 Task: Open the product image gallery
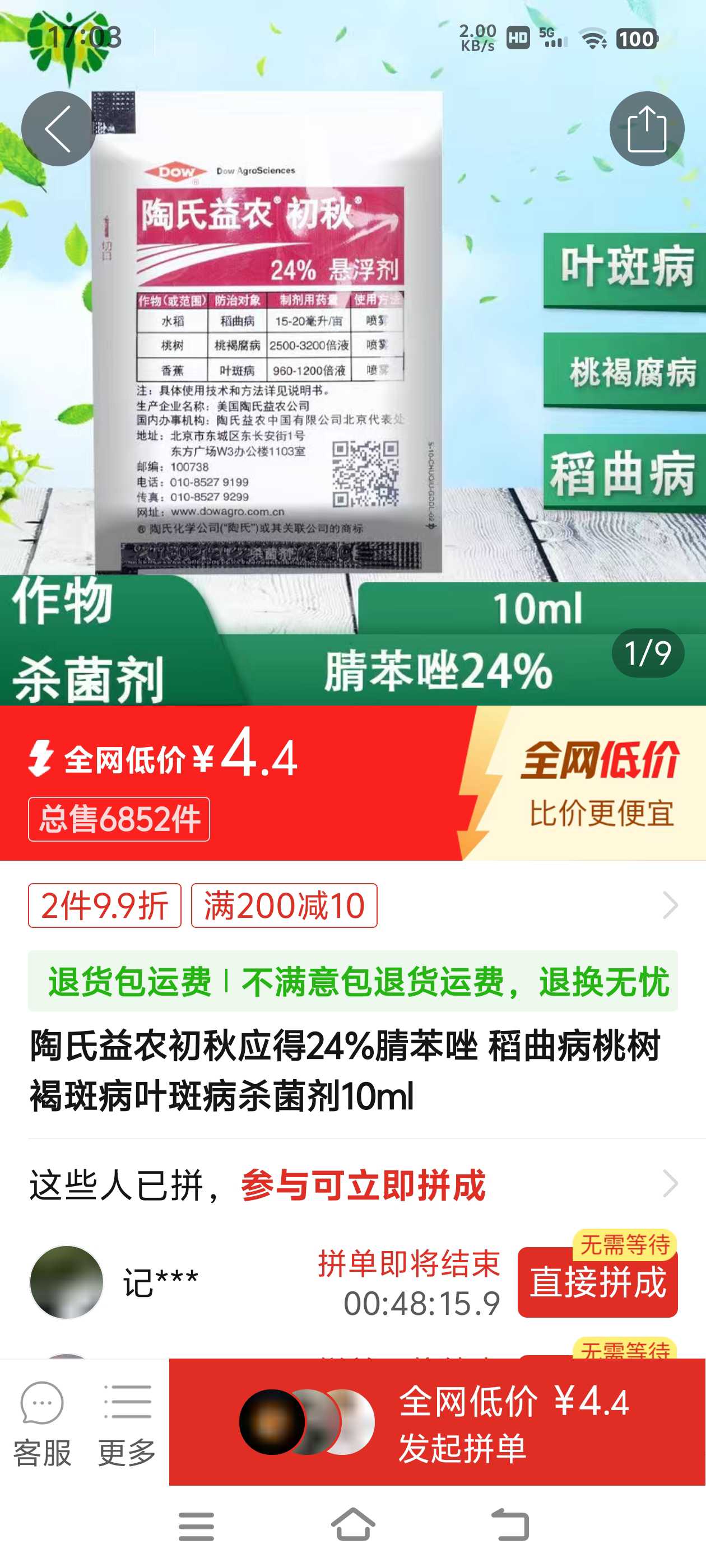pos(352,353)
